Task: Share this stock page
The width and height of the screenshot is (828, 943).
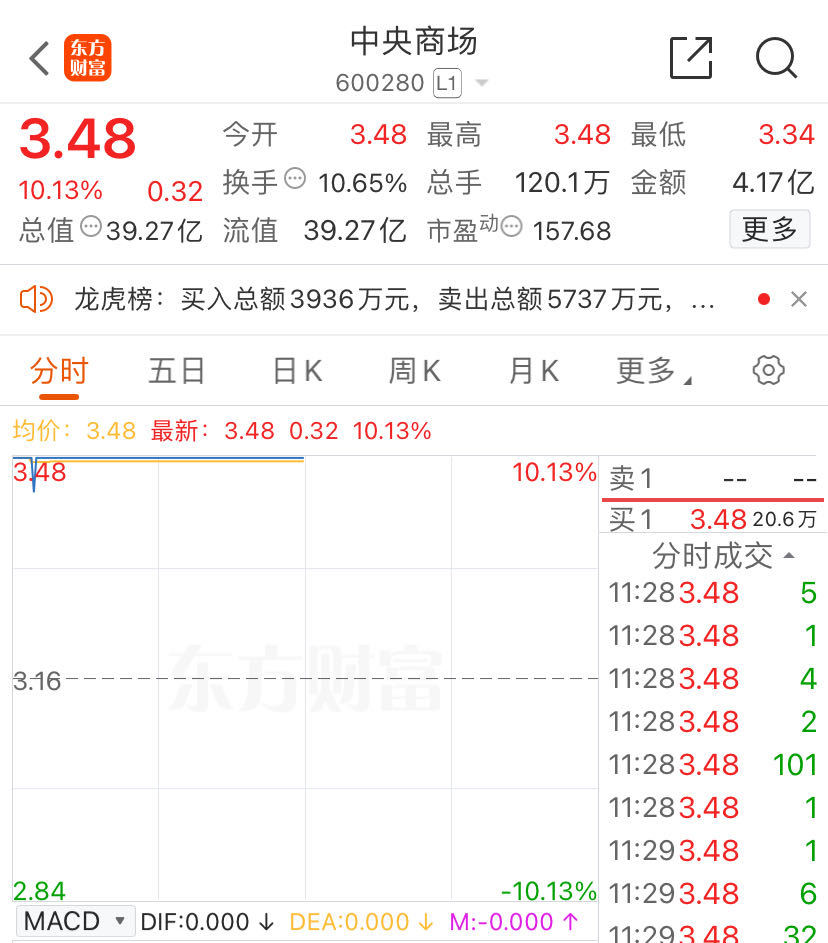Action: pos(691,58)
